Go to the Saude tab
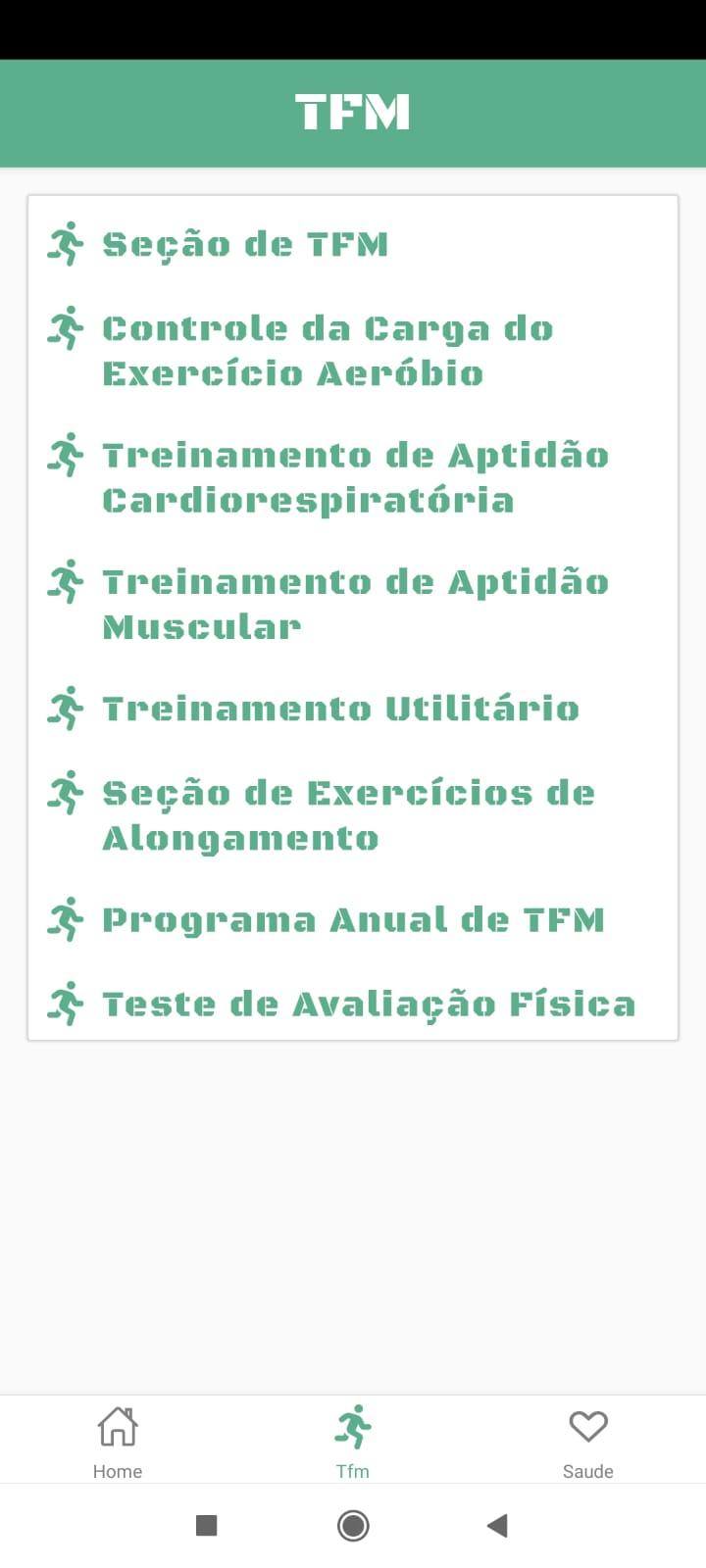 coord(588,1441)
